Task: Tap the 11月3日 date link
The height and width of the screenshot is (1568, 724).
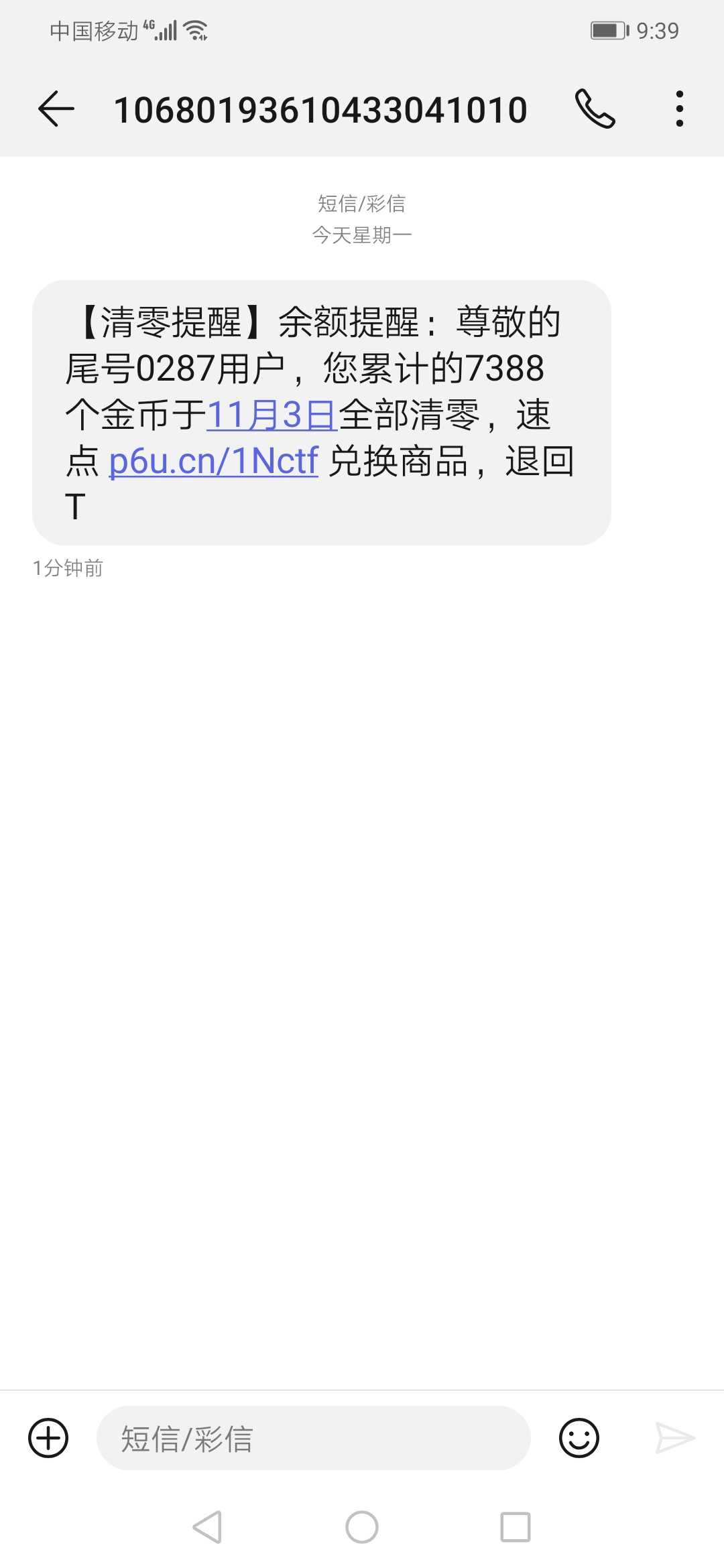Action: click(271, 415)
